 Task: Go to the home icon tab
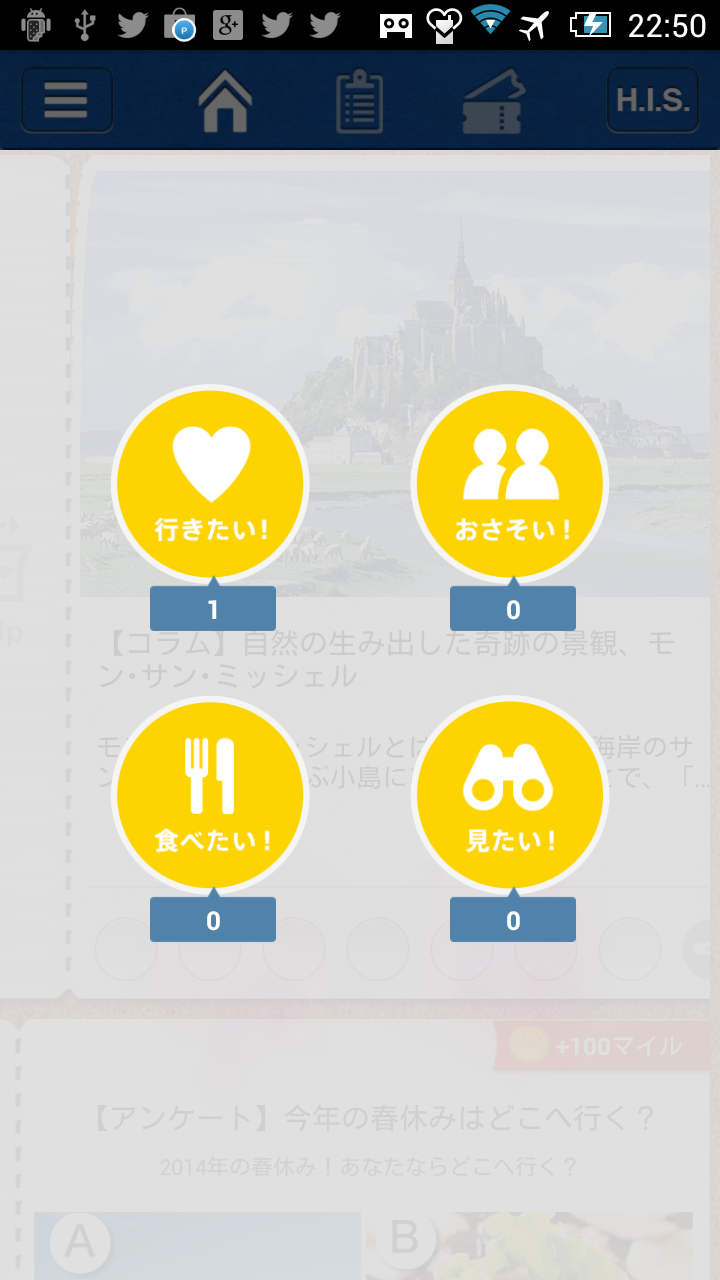pos(225,100)
